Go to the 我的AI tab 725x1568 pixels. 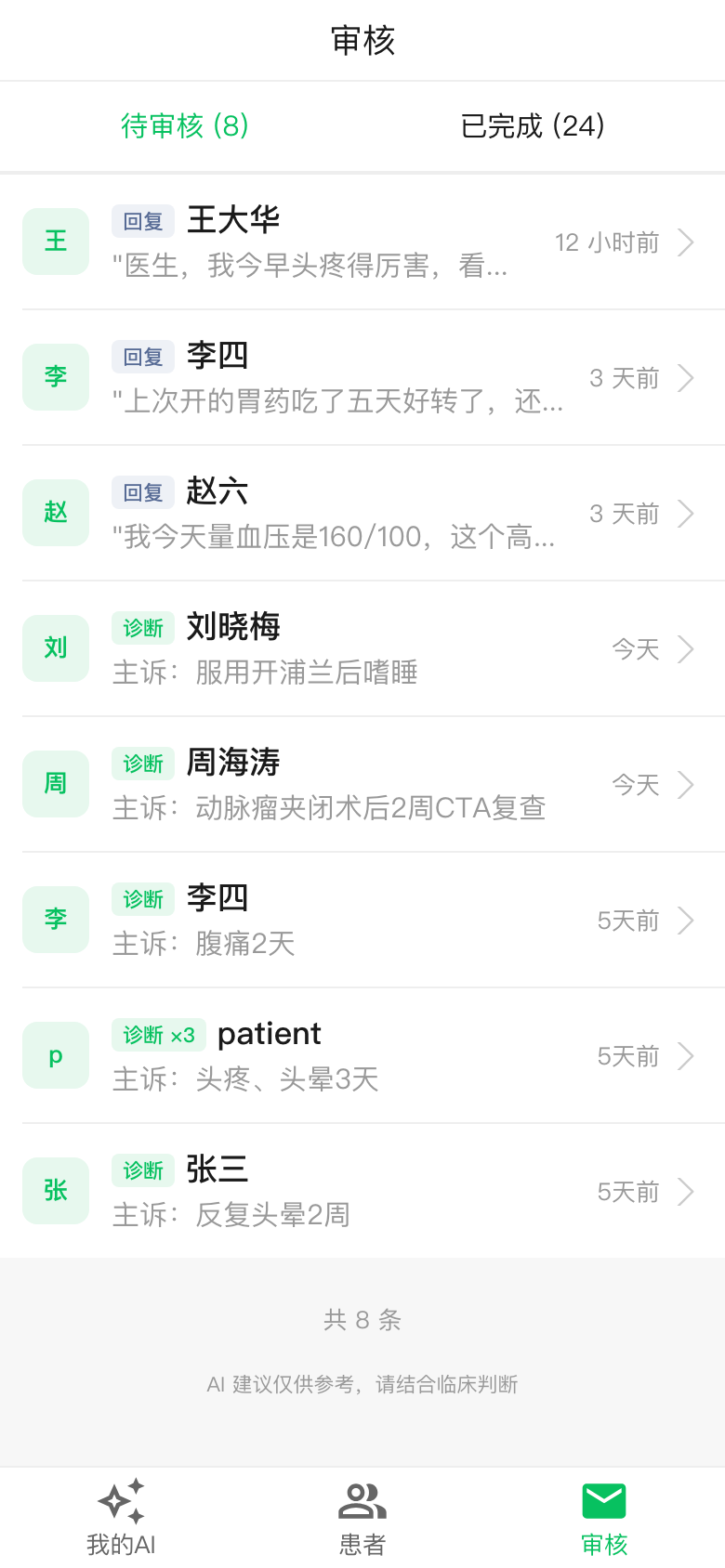point(121,1517)
